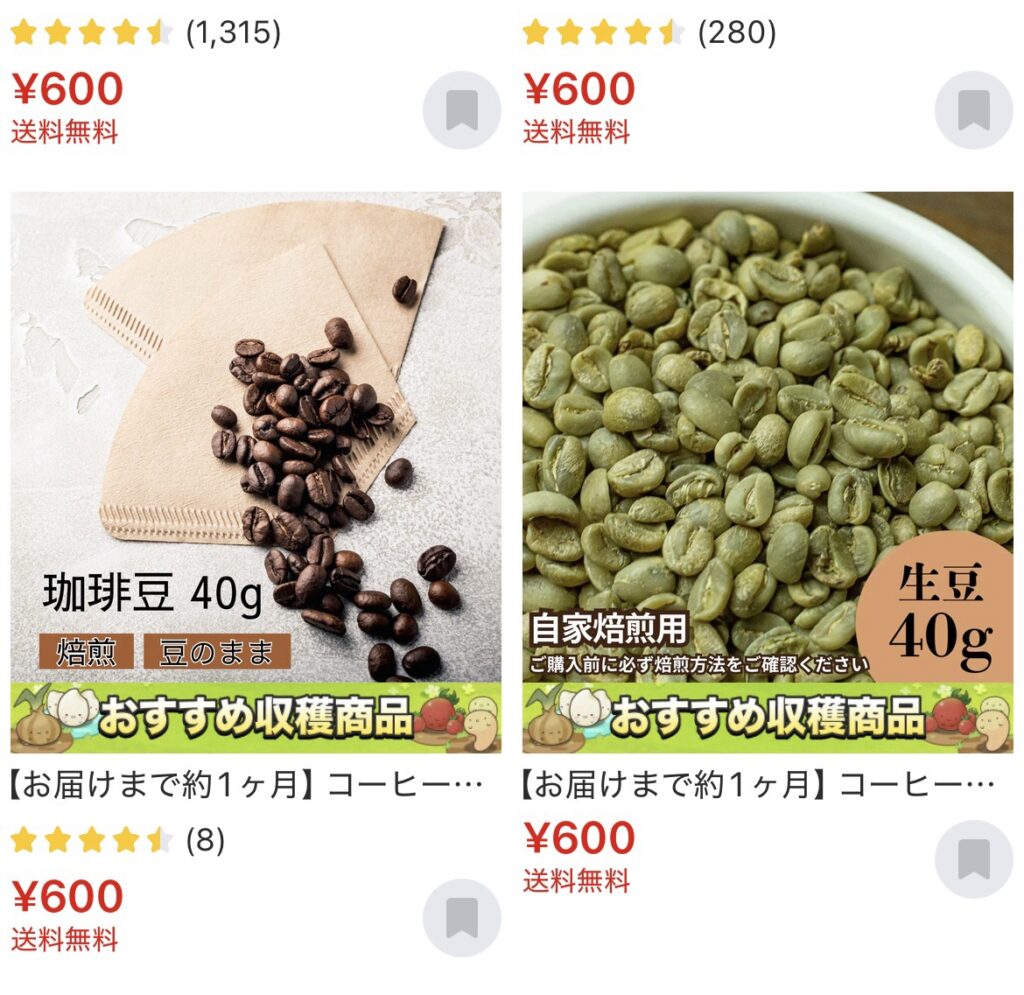
Task: Bookmark the item with 280 reviews
Action: pos(973,111)
